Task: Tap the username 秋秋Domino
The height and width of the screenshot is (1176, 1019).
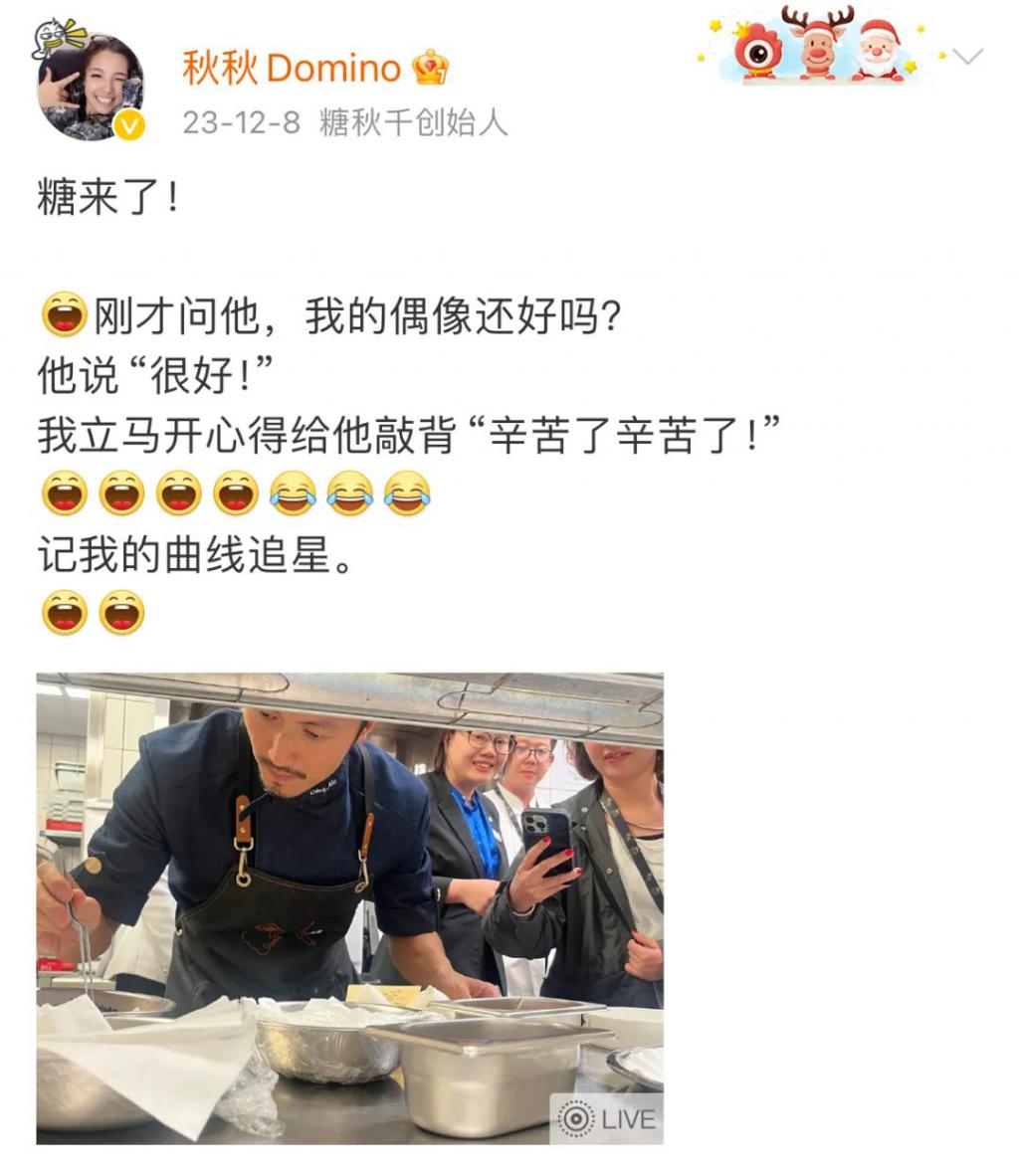Action: click(291, 68)
